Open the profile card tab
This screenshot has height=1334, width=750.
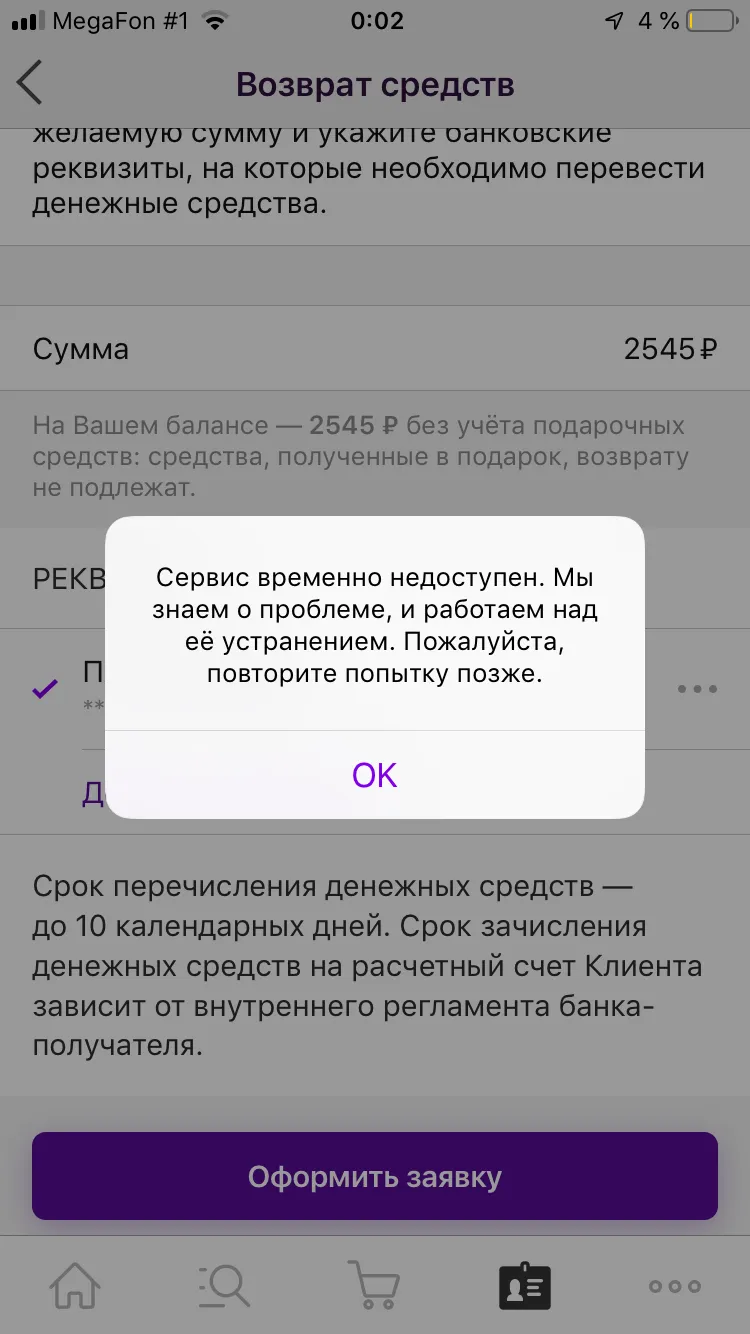525,1286
